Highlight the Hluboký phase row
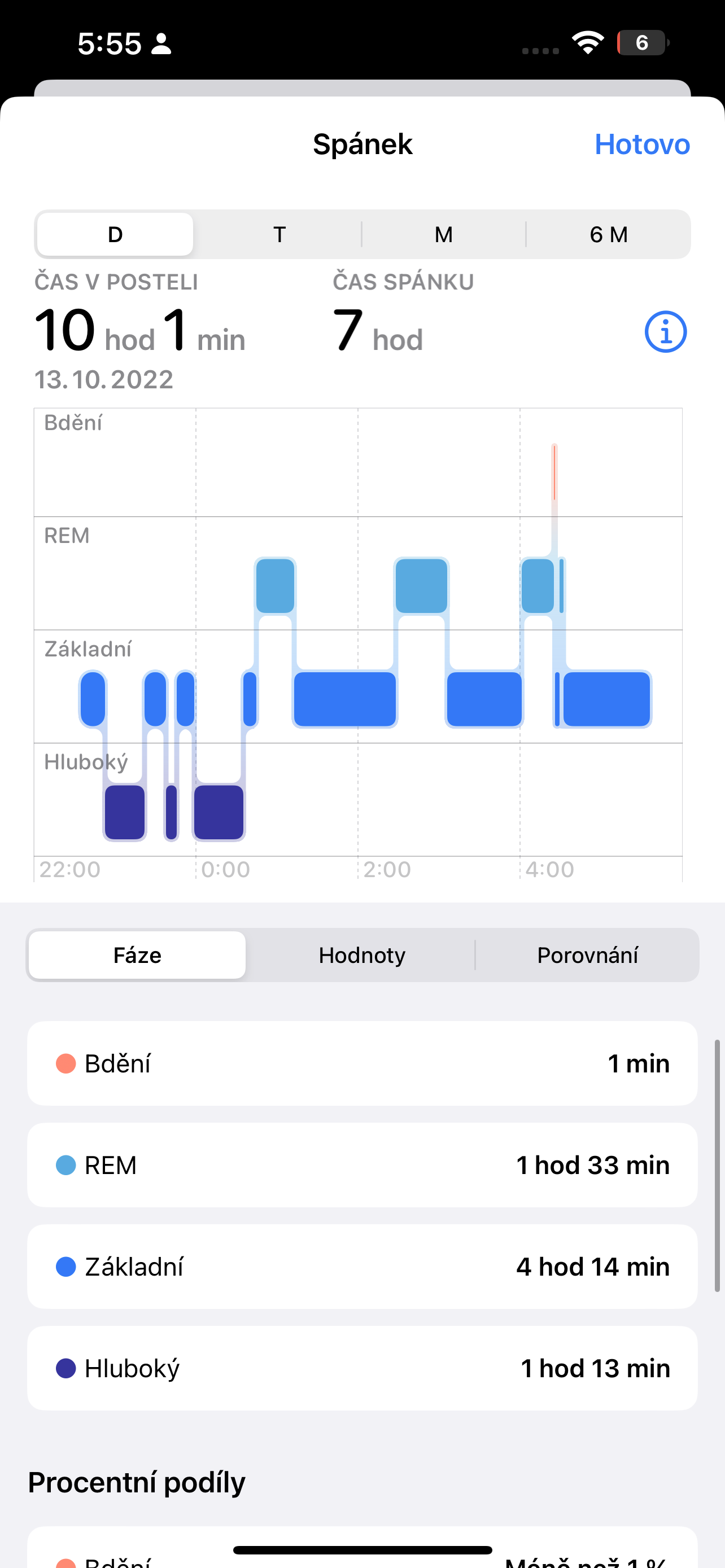Image resolution: width=725 pixels, height=1568 pixels. pyautogui.click(x=362, y=1368)
